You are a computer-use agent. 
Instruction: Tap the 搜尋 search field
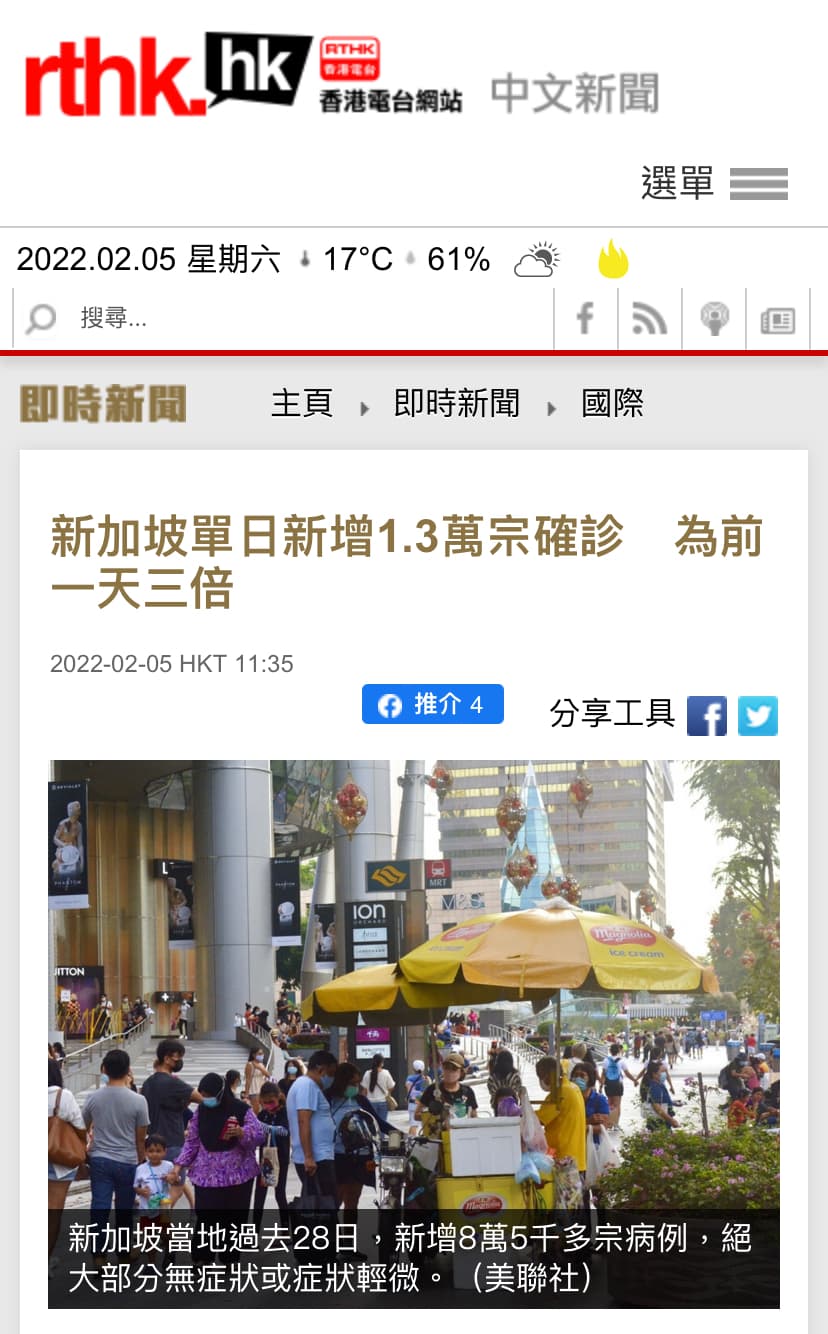[284, 319]
